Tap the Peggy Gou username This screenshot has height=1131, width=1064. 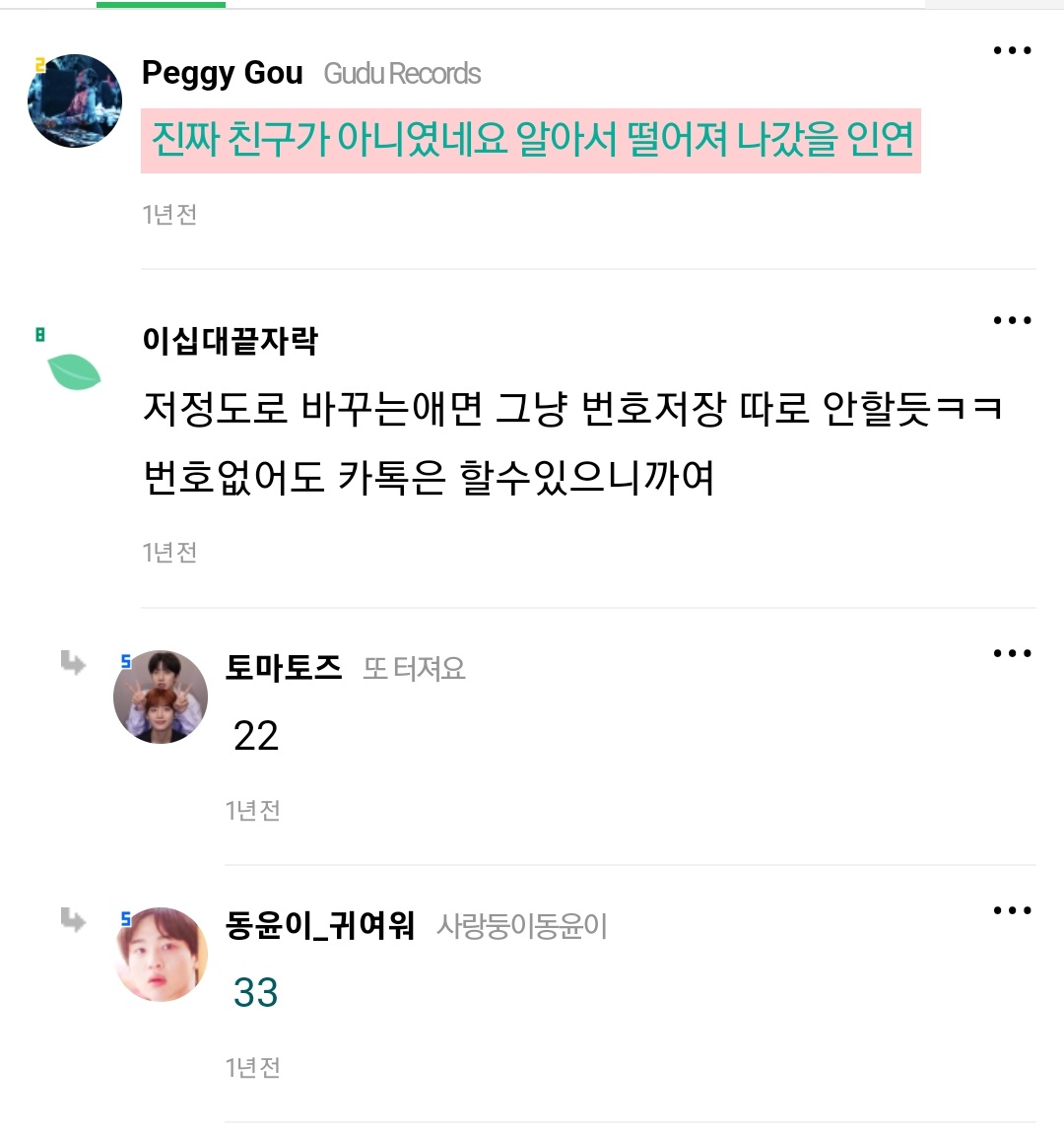(x=222, y=73)
